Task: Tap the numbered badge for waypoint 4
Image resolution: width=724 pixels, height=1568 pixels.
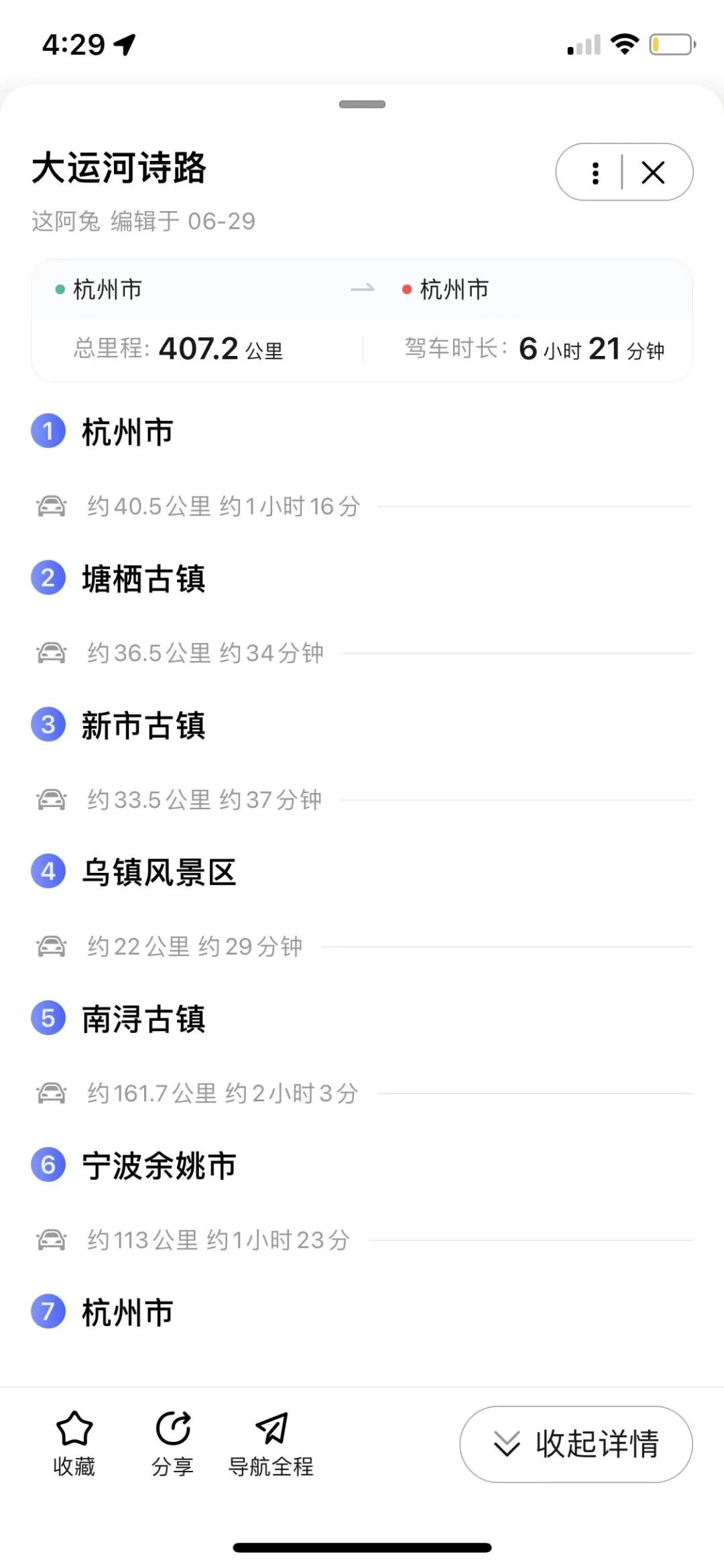Action: [x=48, y=872]
